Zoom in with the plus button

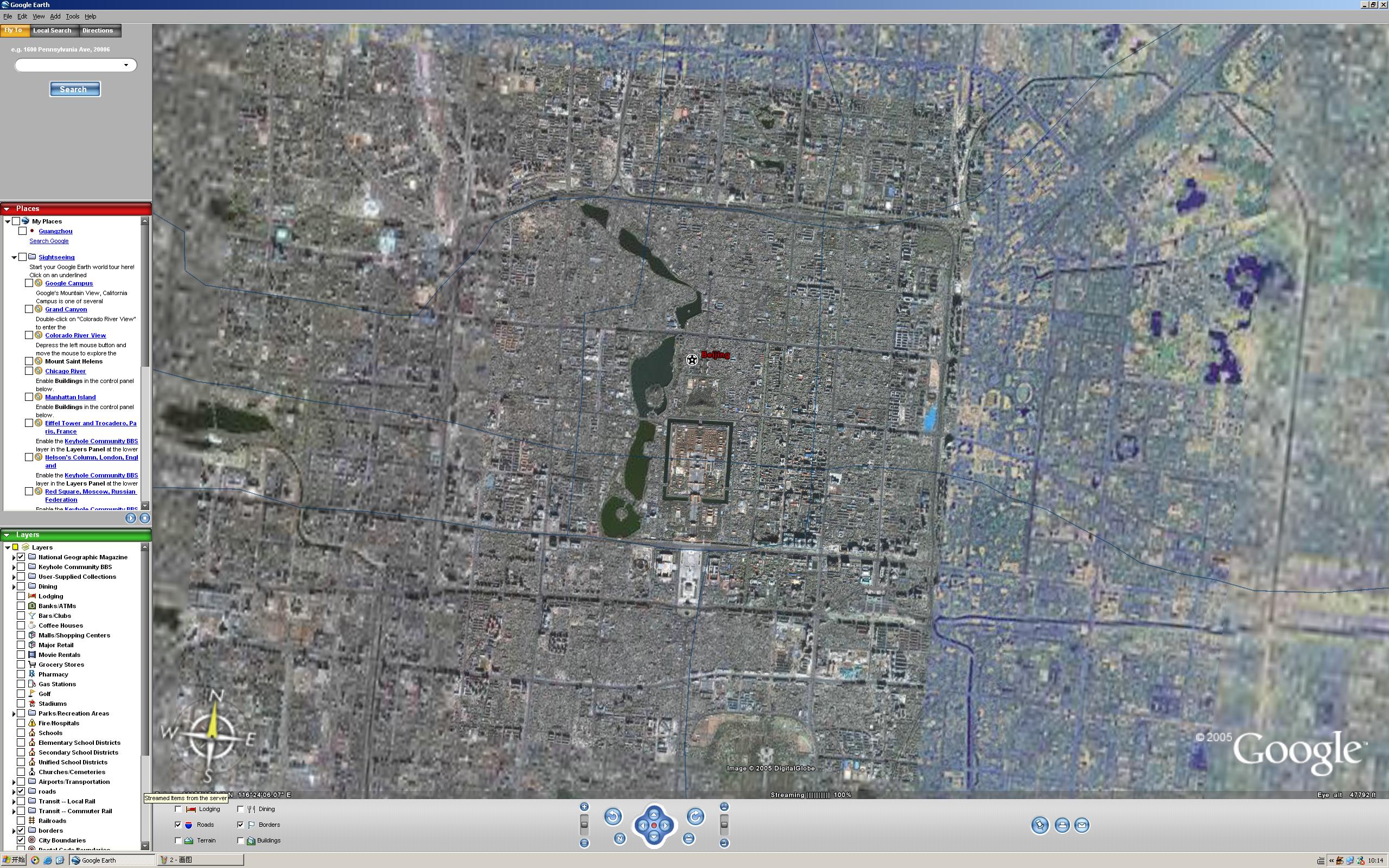point(584,807)
